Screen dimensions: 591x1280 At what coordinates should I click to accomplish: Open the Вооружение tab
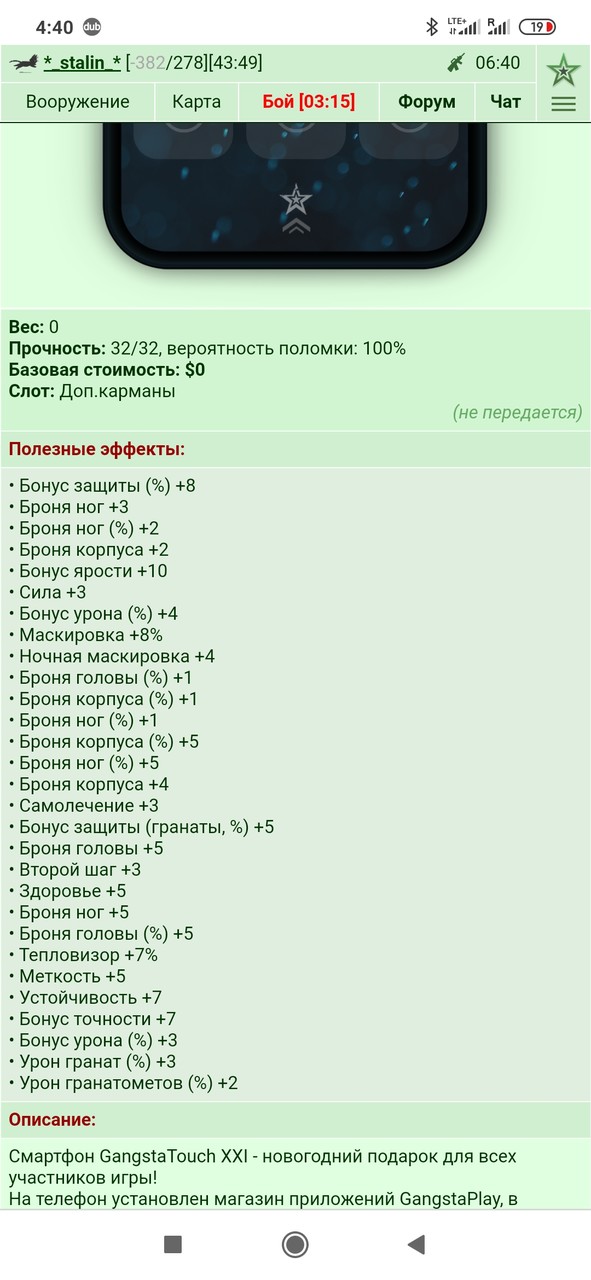point(78,101)
